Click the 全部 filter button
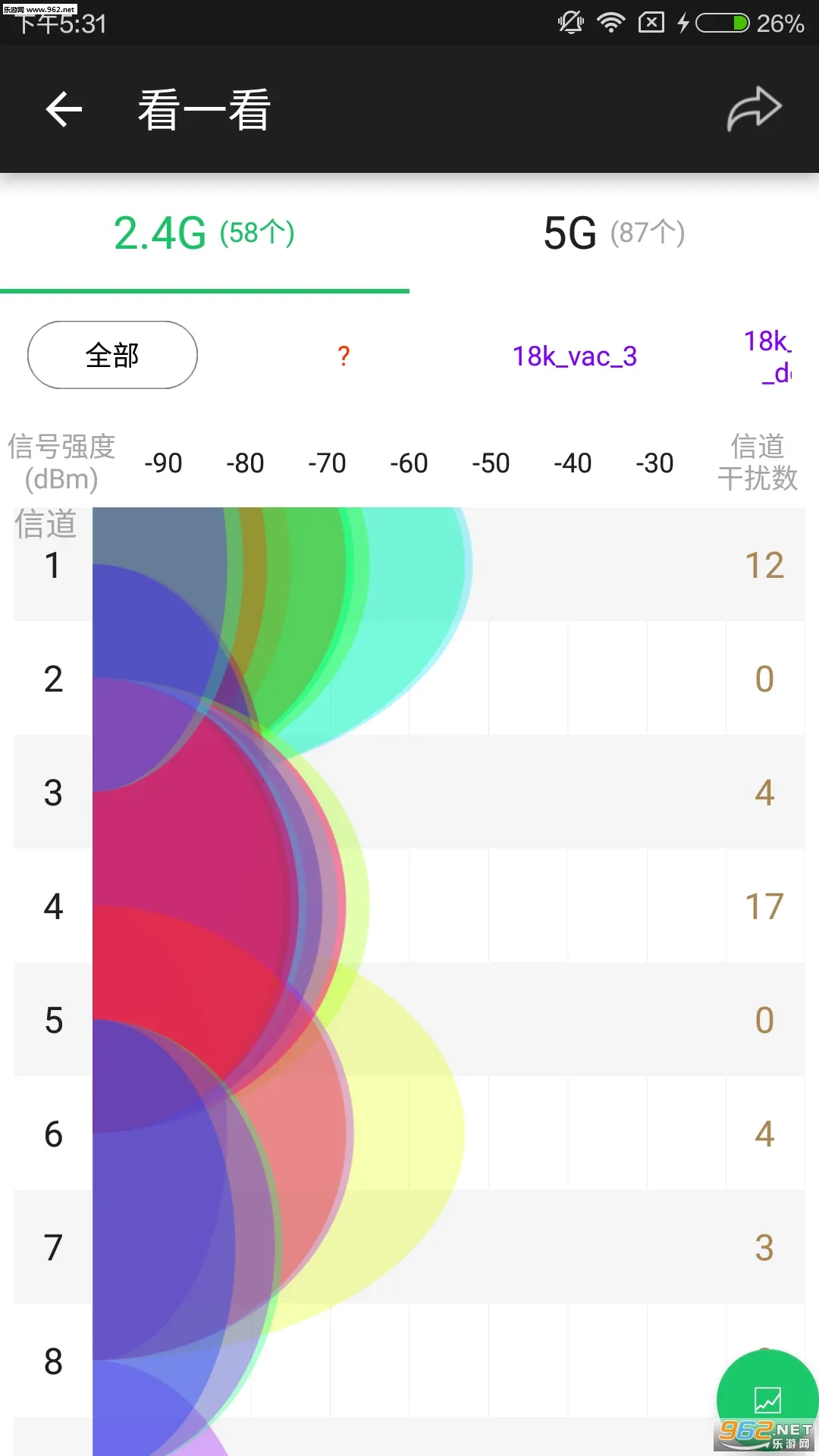This screenshot has height=1456, width=819. [111, 355]
